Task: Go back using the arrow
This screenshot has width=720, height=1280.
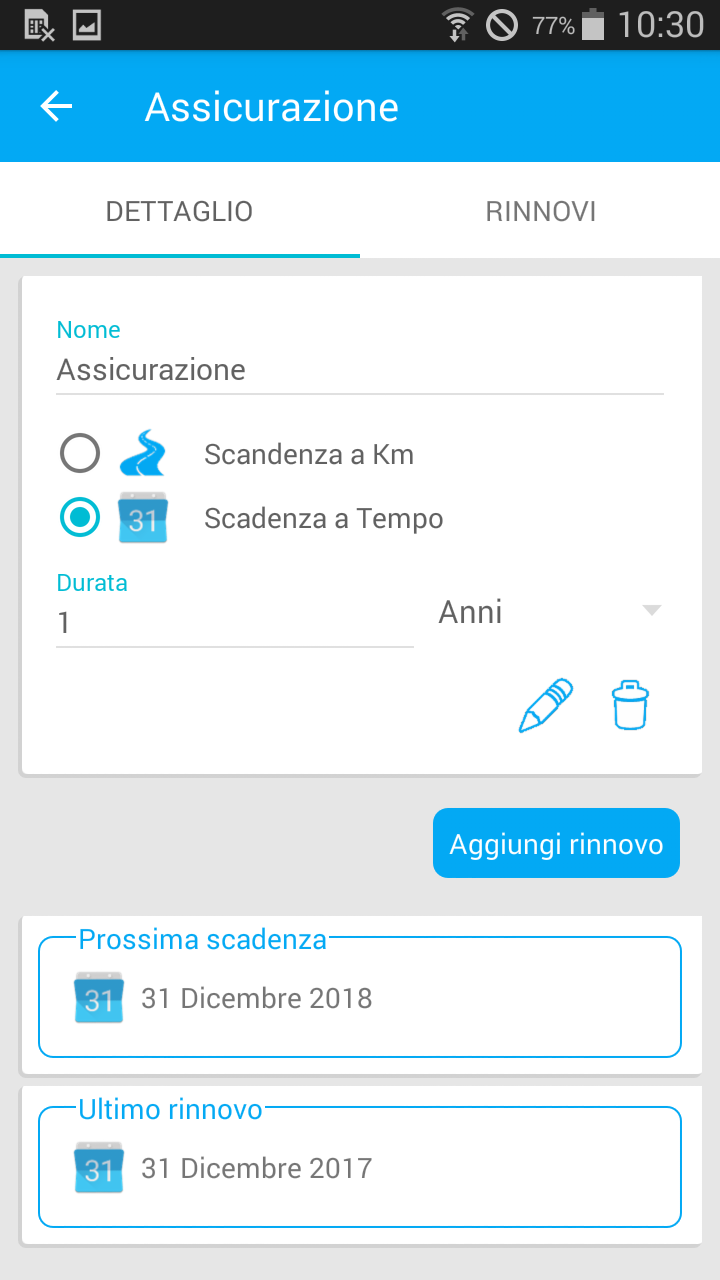Action: pos(57,107)
